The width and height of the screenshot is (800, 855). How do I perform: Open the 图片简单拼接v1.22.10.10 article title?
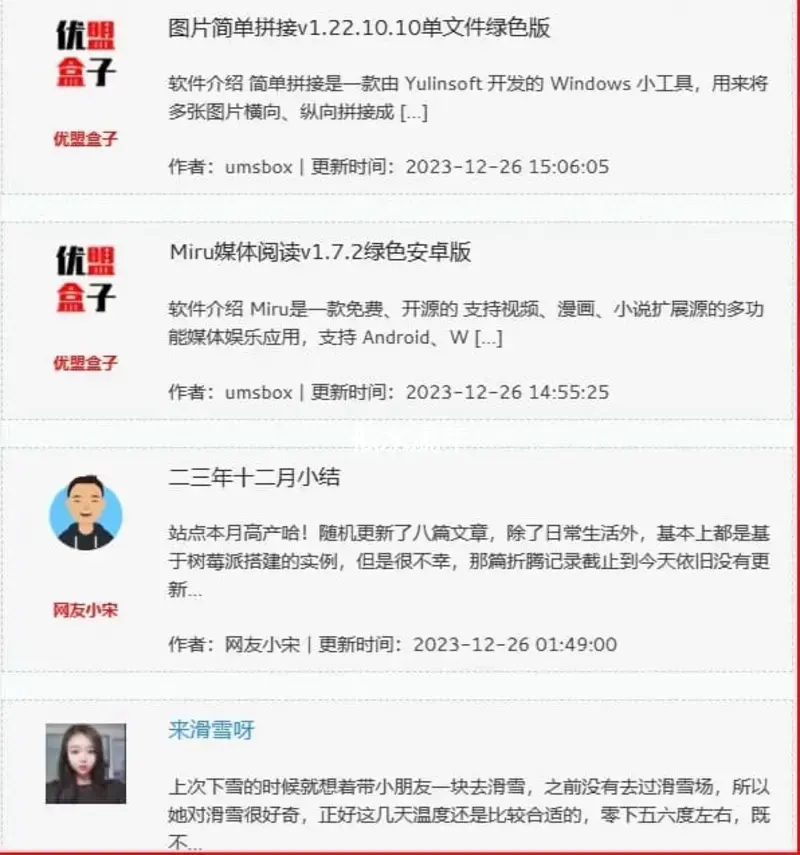point(360,28)
